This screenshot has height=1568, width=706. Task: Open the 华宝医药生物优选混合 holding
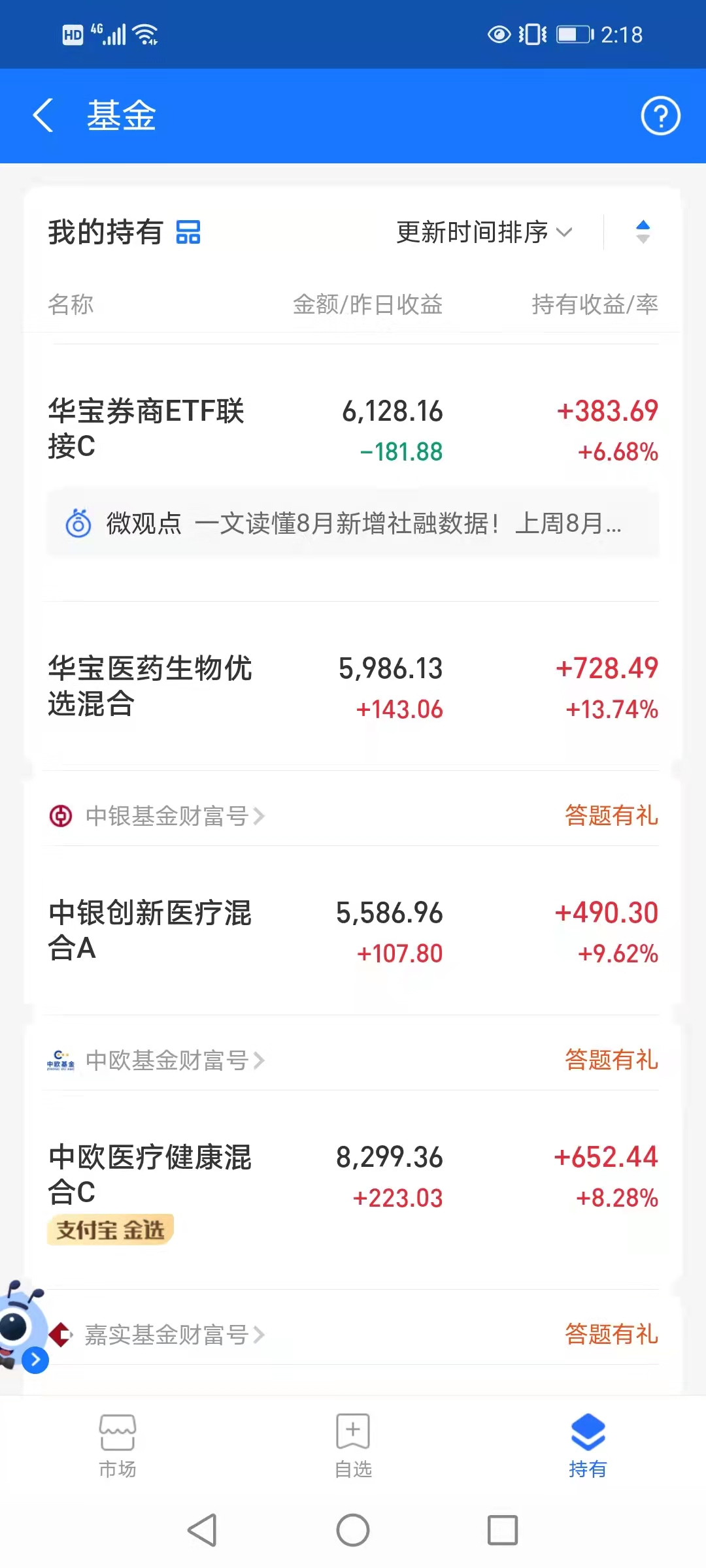click(353, 687)
